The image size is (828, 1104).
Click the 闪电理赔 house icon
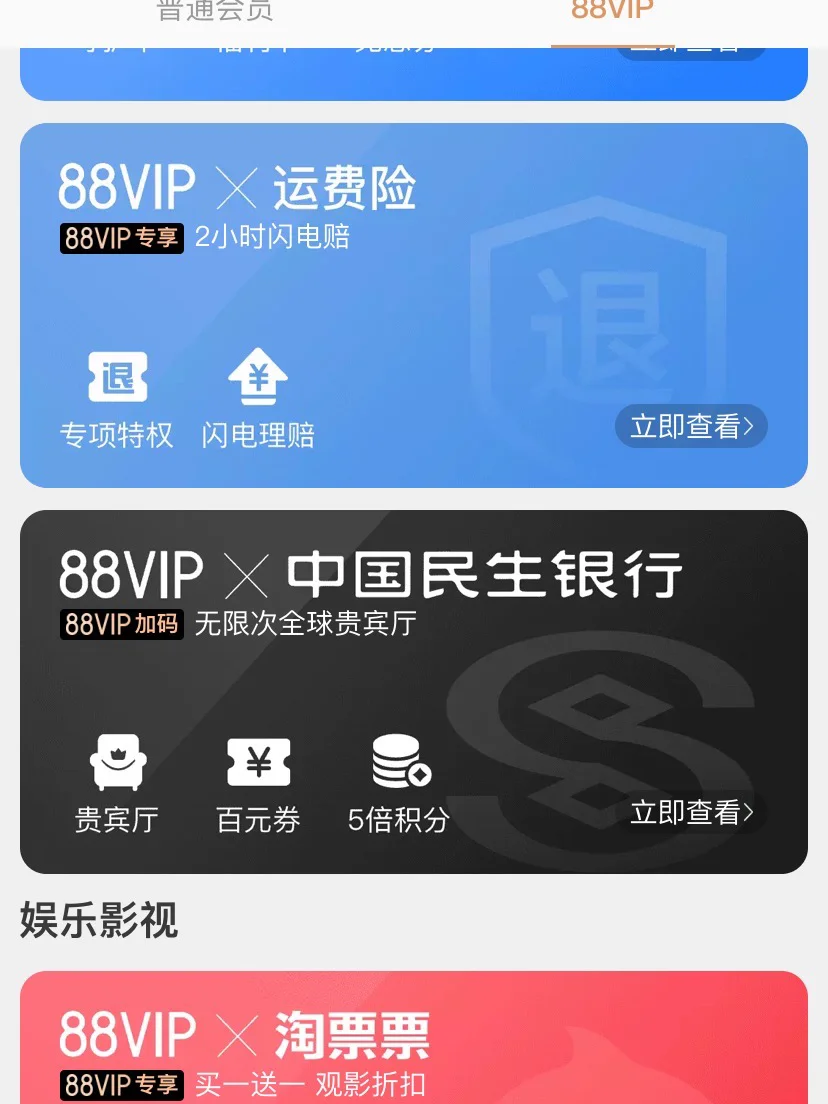[257, 376]
